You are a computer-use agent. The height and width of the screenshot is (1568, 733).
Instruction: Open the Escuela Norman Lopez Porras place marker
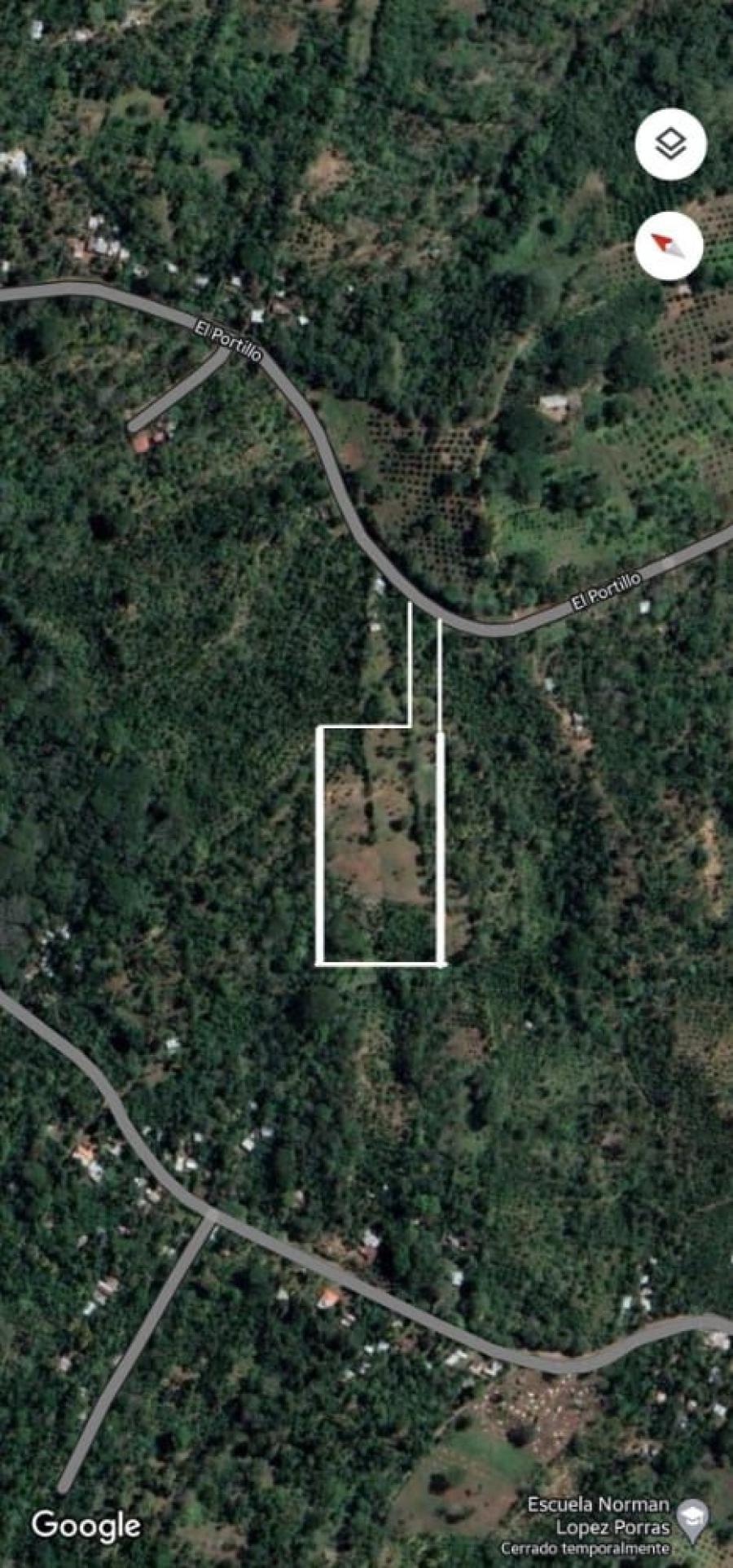(692, 1517)
